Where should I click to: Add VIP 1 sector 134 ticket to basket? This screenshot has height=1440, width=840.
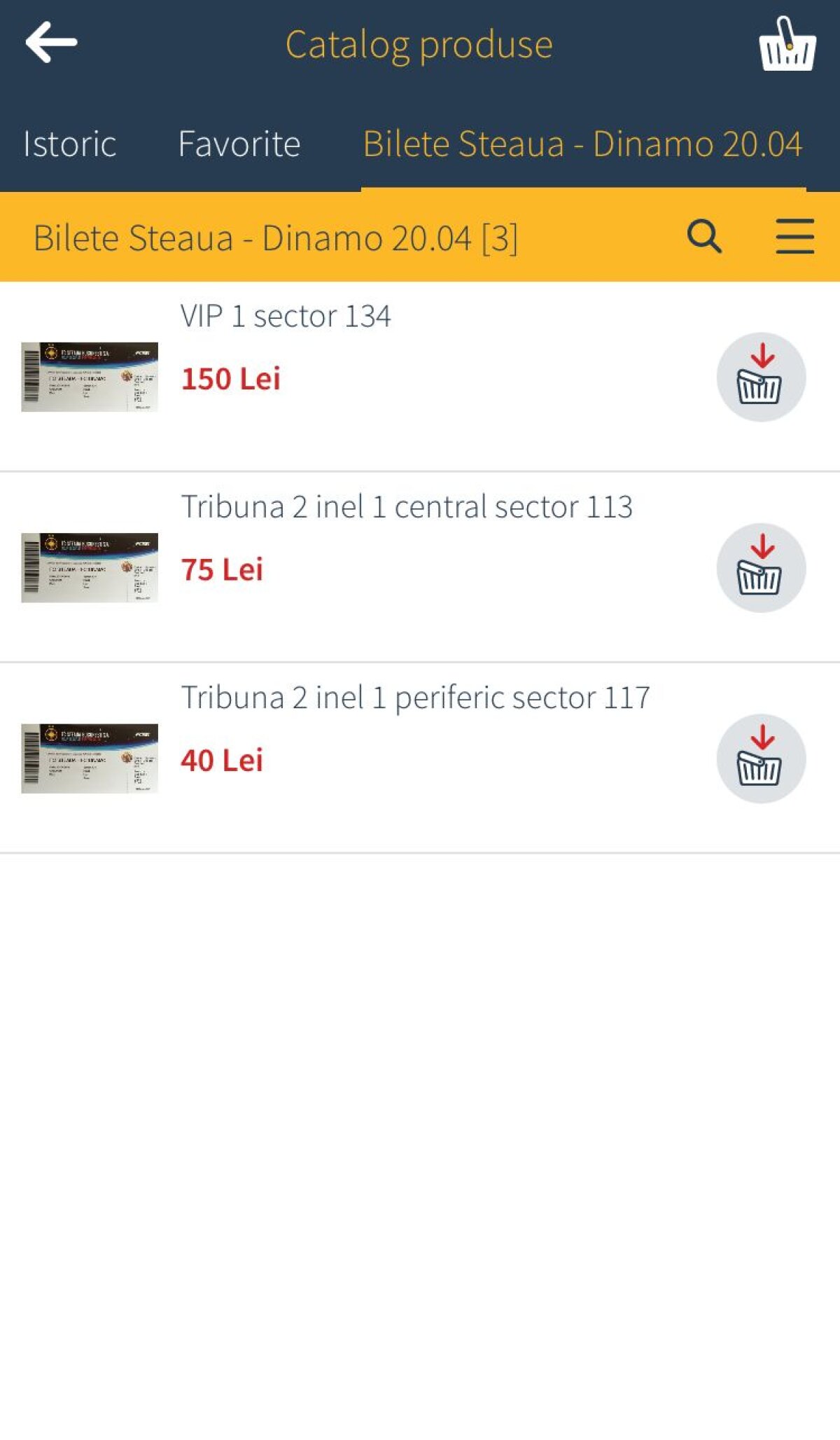pos(762,378)
